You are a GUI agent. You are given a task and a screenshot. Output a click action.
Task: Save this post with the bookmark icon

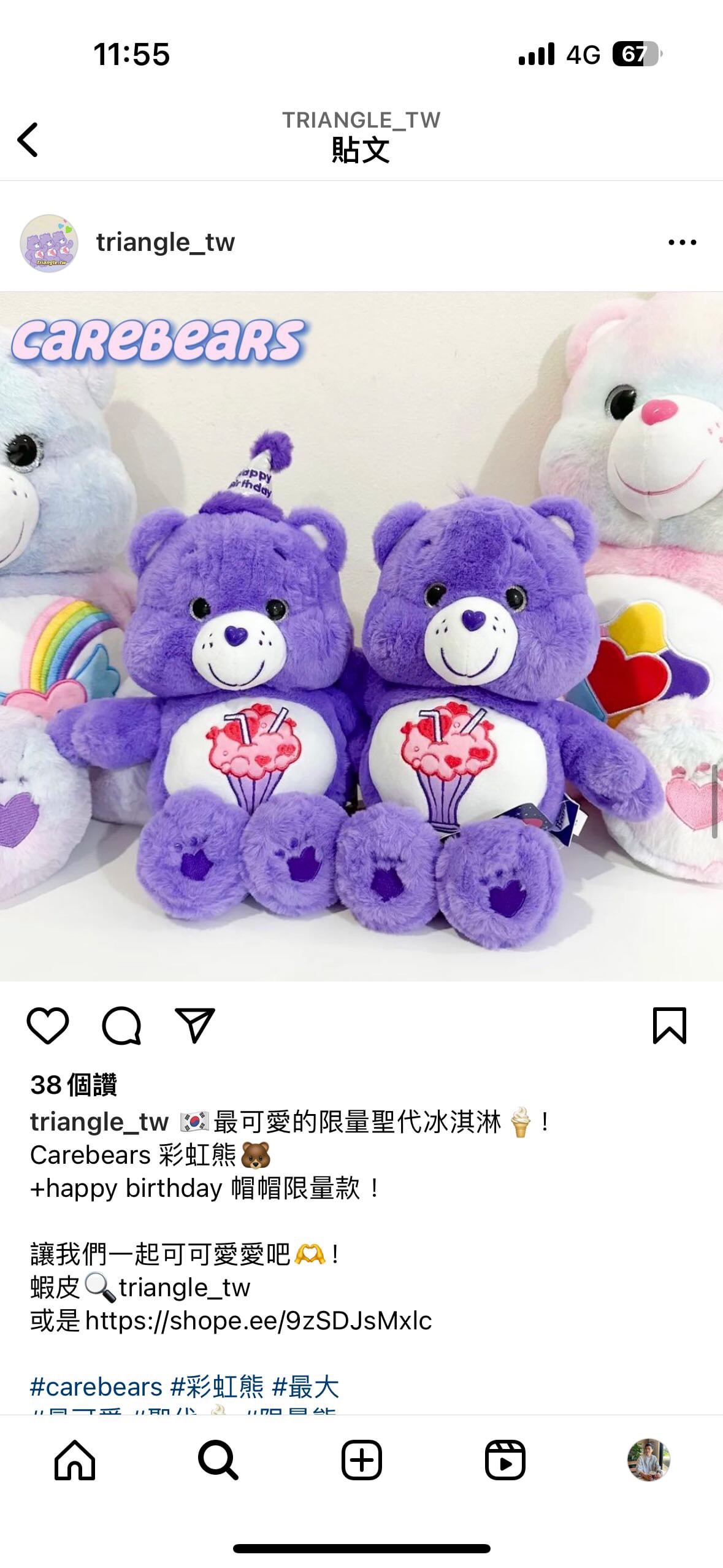(670, 1026)
